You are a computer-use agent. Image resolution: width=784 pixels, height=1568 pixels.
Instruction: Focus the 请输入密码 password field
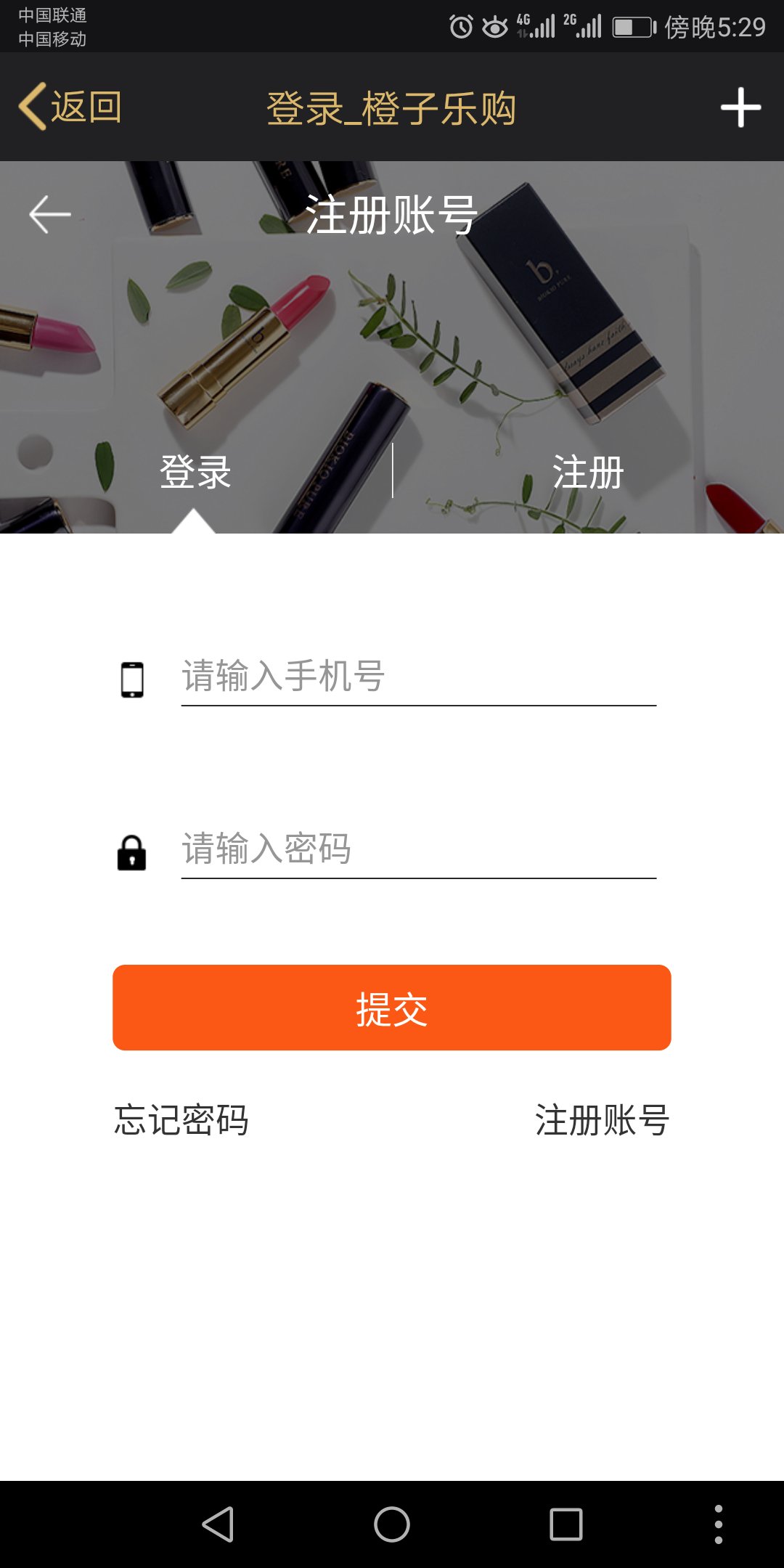(419, 849)
